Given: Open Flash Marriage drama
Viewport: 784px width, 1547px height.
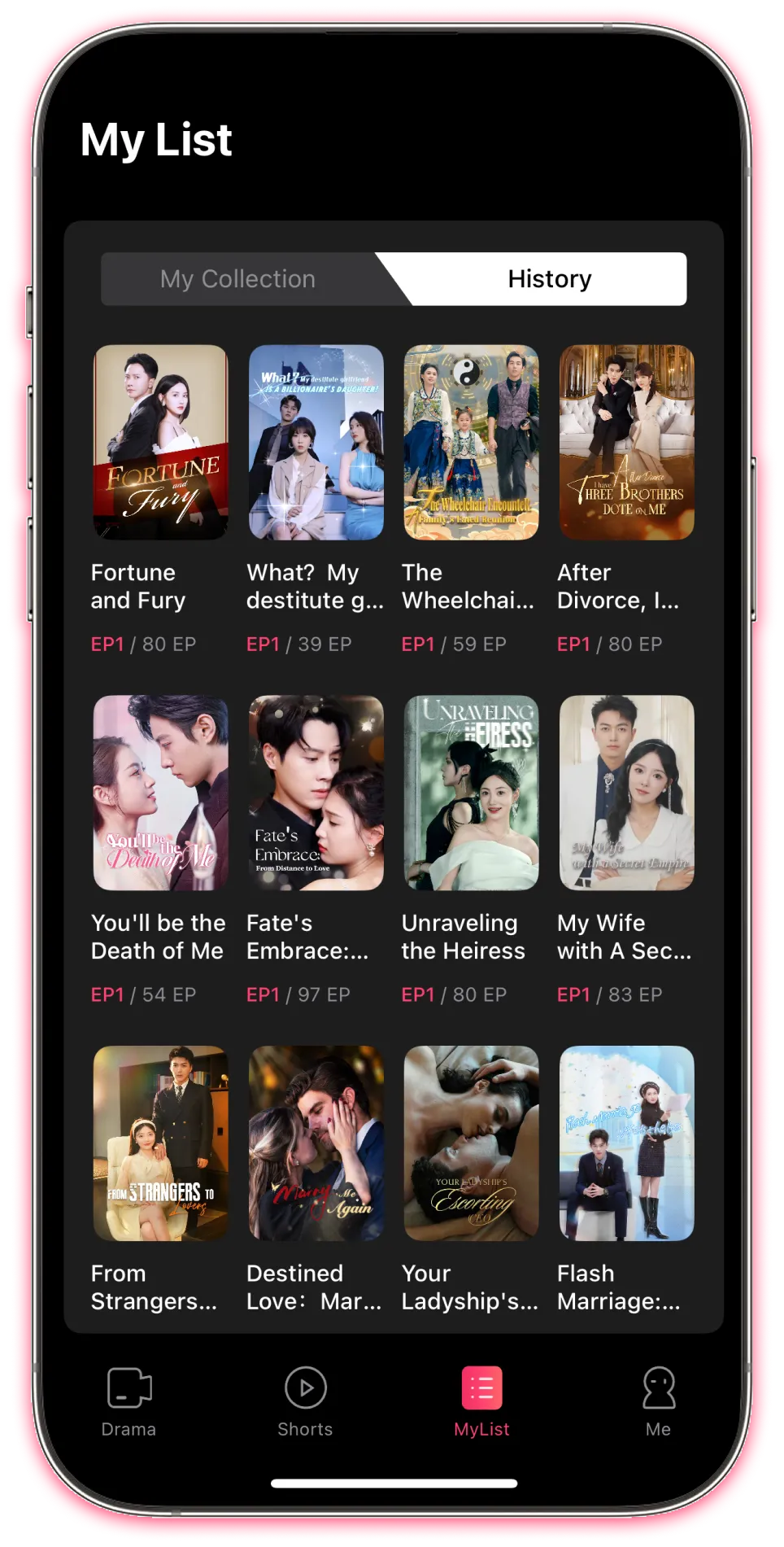Looking at the screenshot, I should click(x=626, y=1143).
